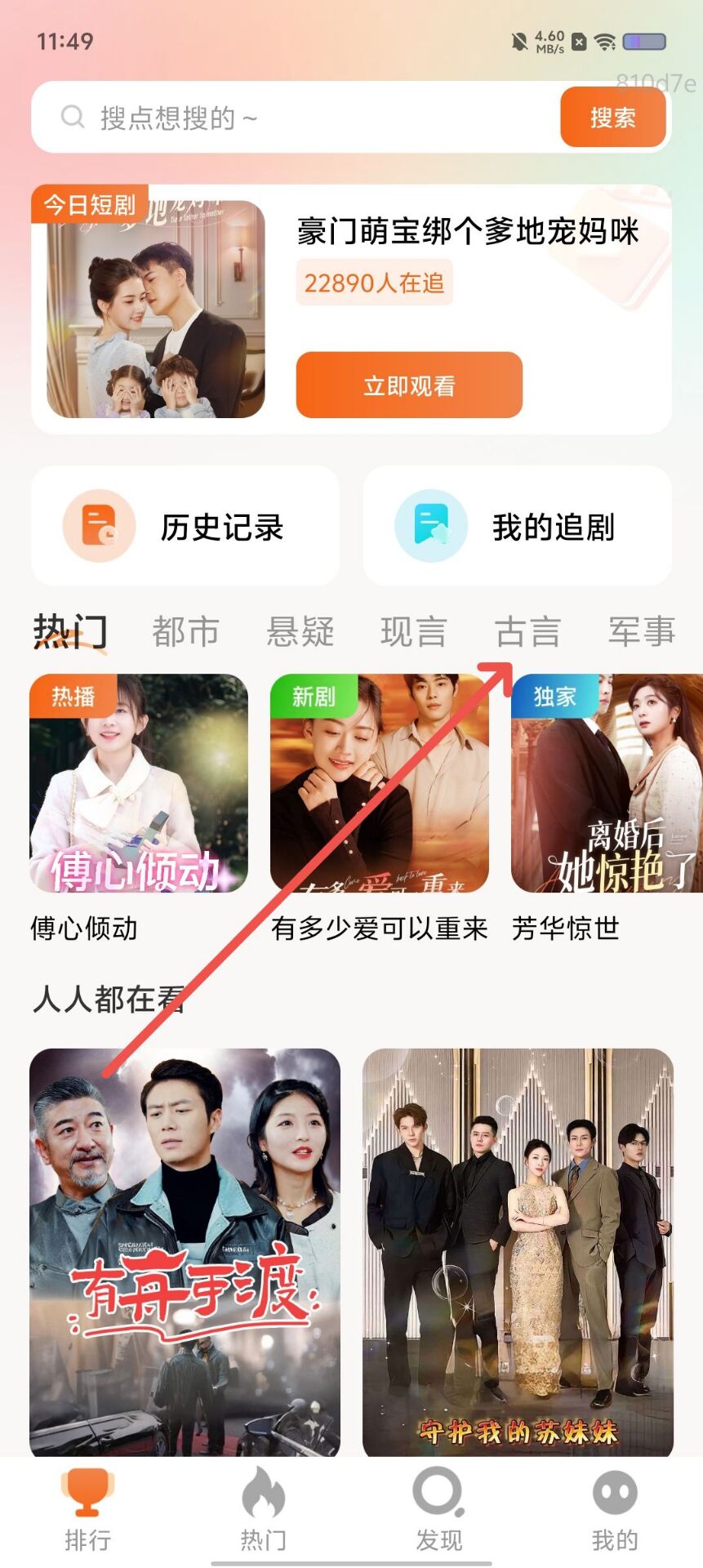703x1568 pixels.
Task: Select the 热门 category tab
Action: [x=70, y=631]
